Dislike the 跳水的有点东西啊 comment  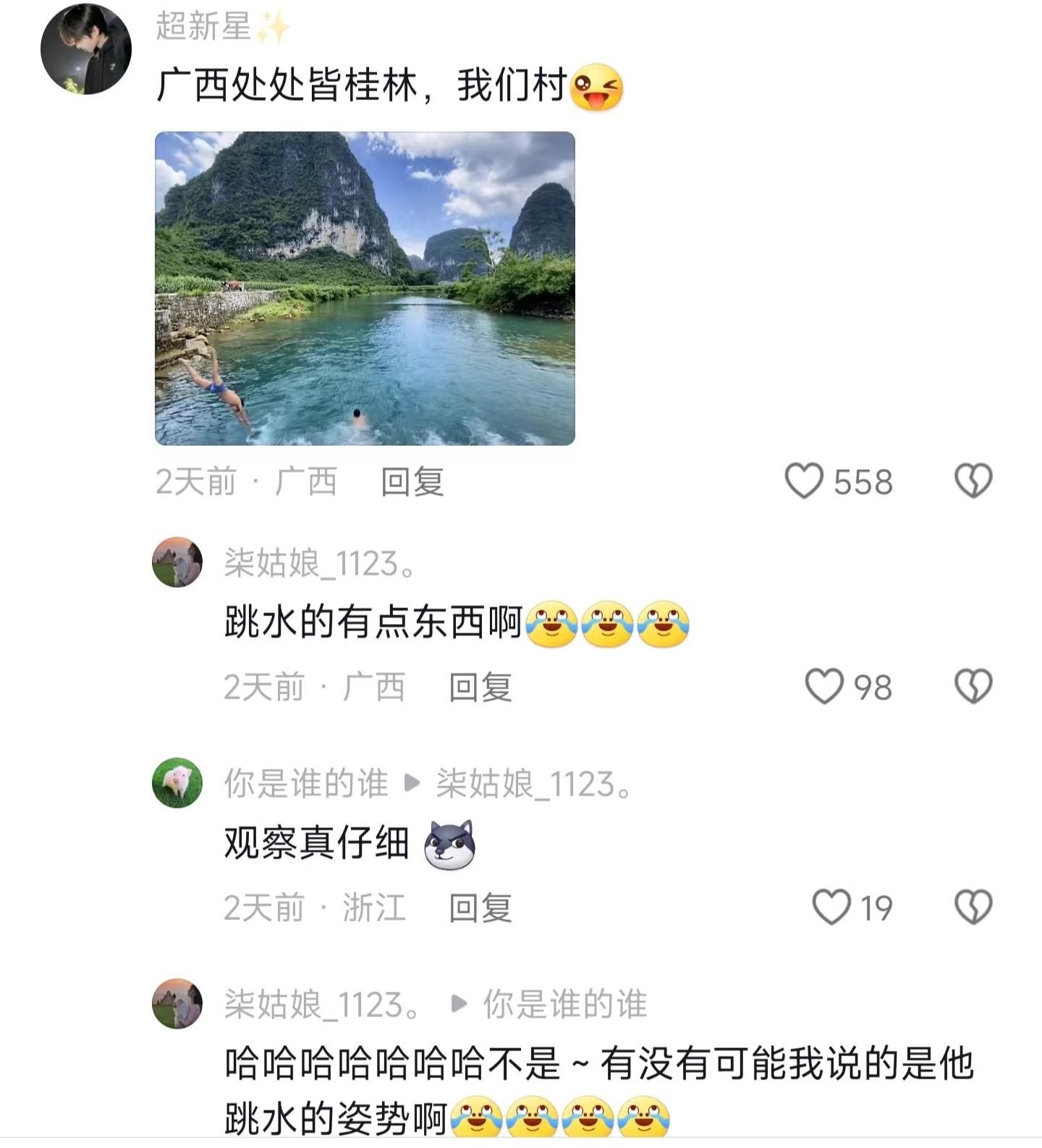pyautogui.click(x=973, y=686)
